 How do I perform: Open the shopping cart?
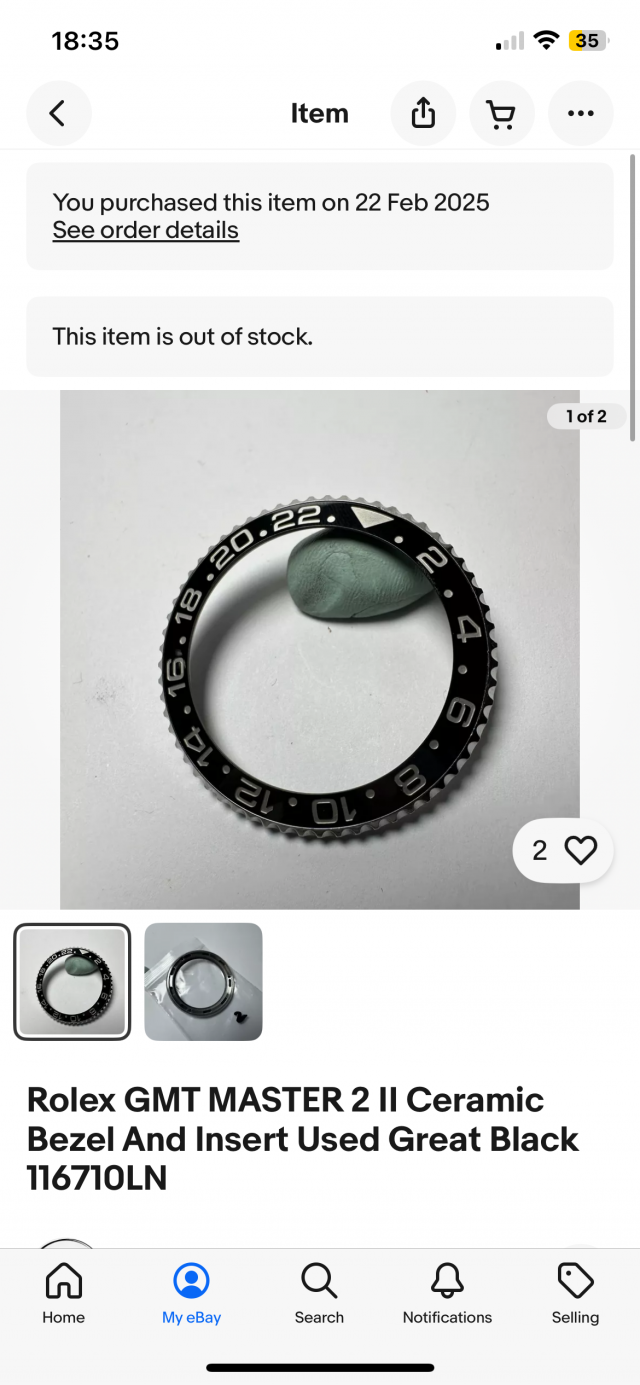(501, 114)
